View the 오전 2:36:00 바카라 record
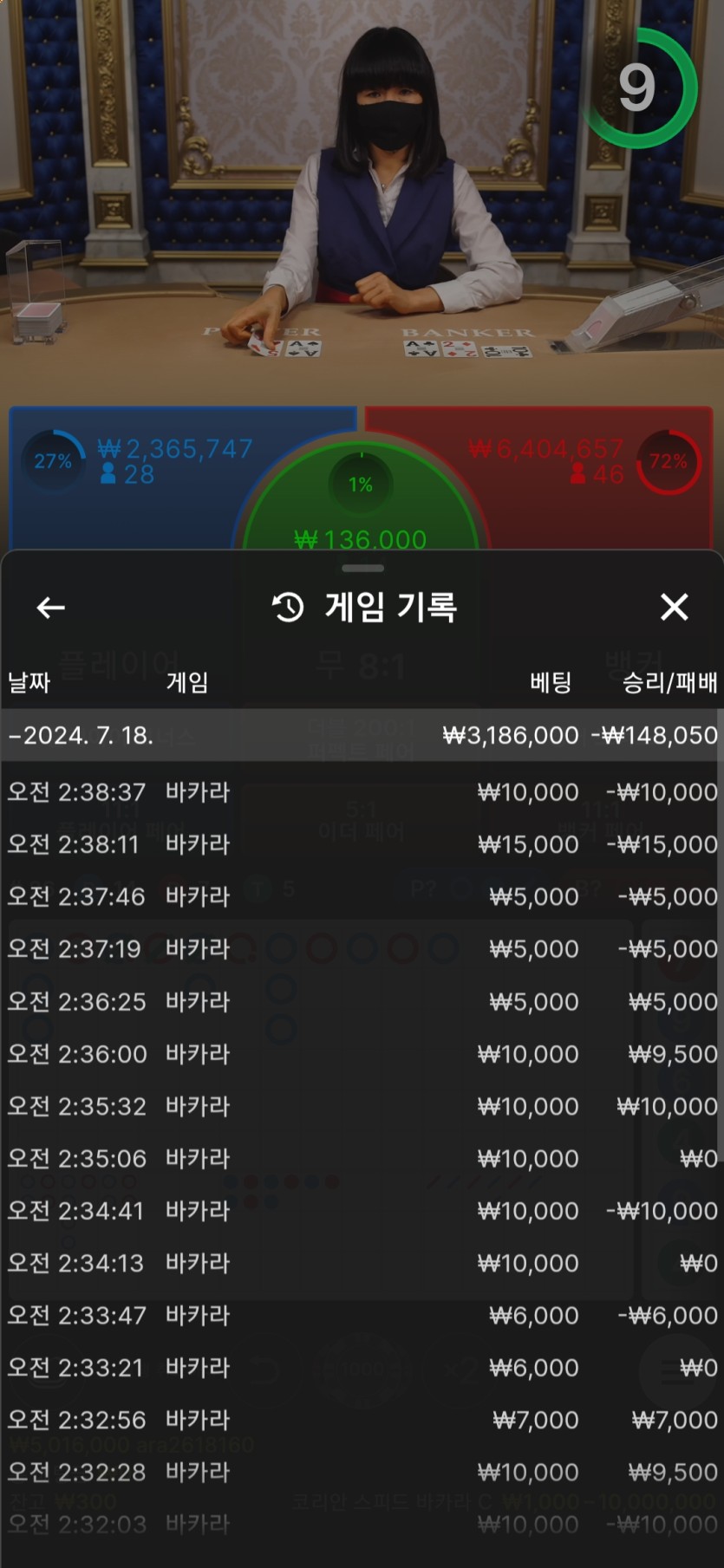This screenshot has width=724, height=1568. coord(362,1054)
